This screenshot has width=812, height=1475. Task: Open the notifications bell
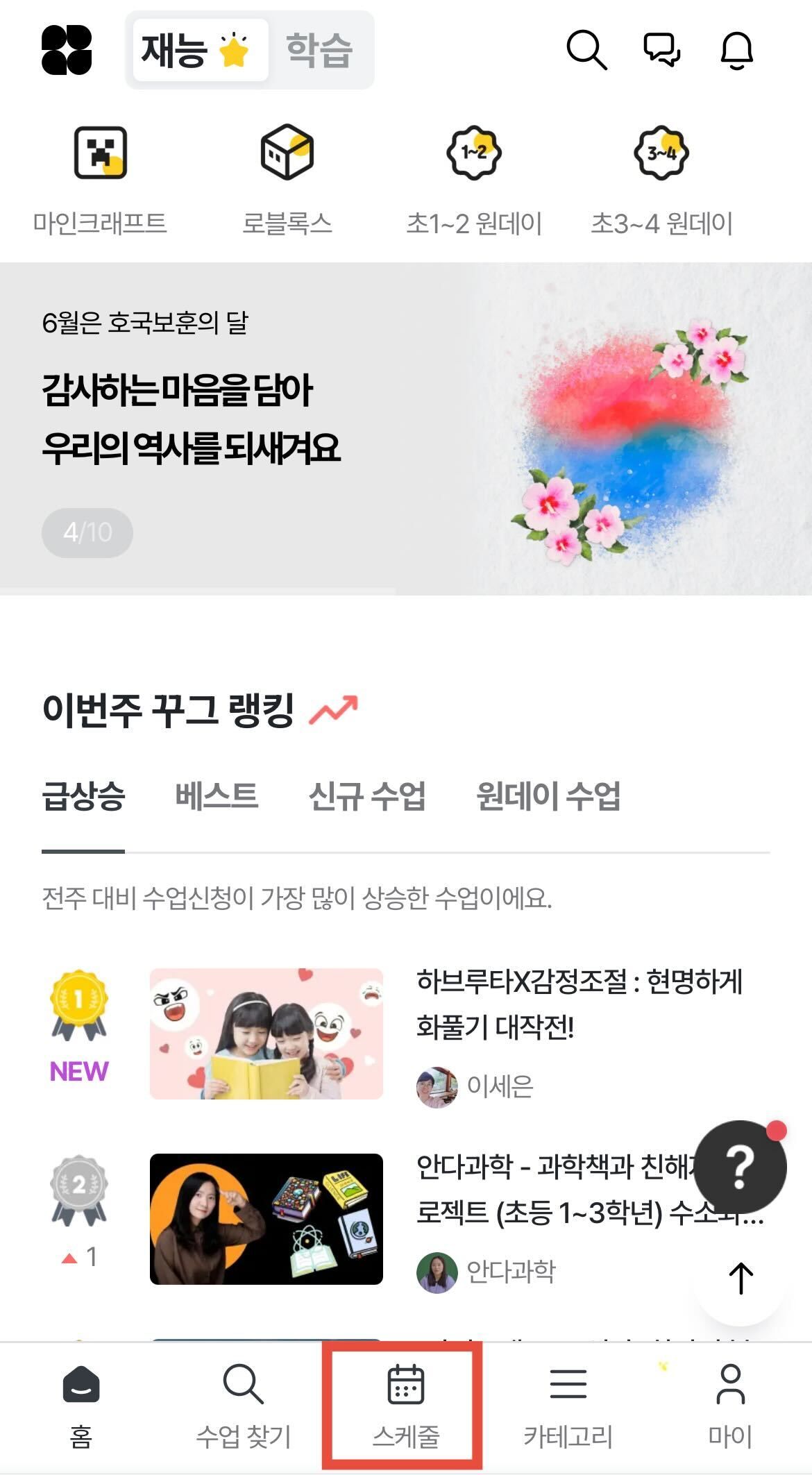point(736,50)
